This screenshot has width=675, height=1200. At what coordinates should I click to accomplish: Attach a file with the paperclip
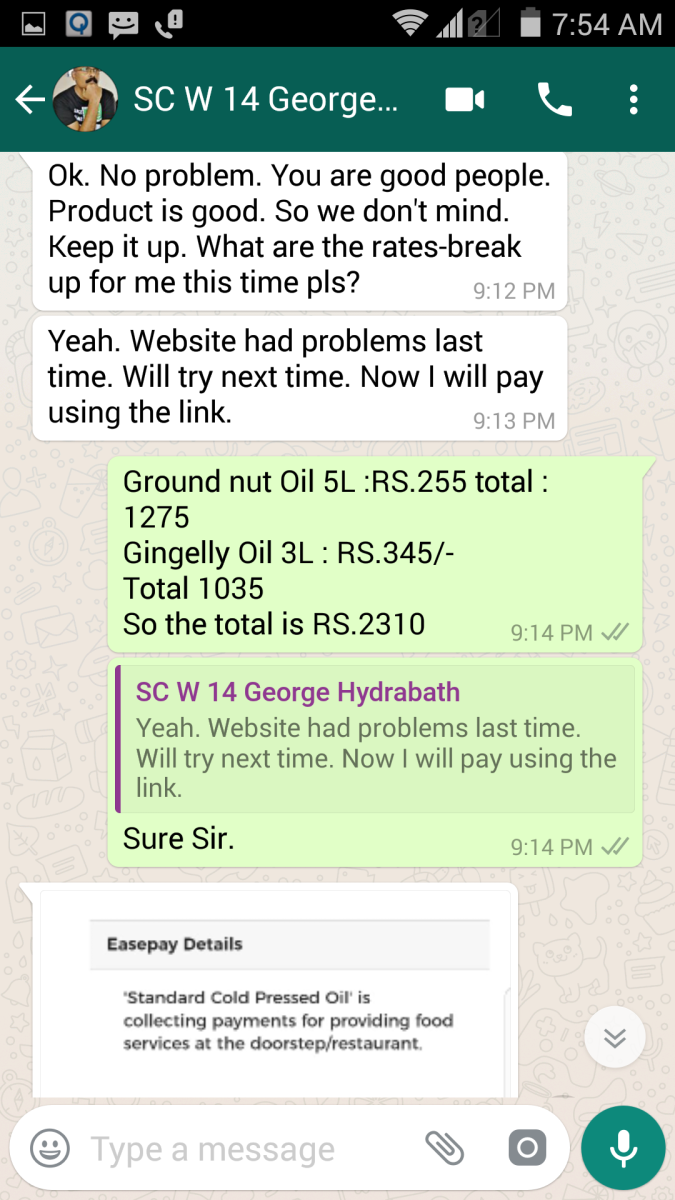[x=445, y=1148]
